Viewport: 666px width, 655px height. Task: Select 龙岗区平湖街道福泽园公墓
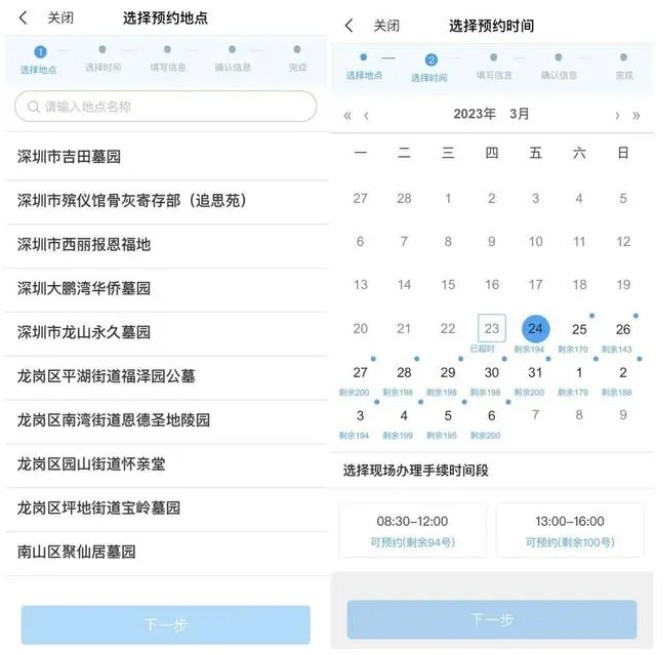point(106,376)
